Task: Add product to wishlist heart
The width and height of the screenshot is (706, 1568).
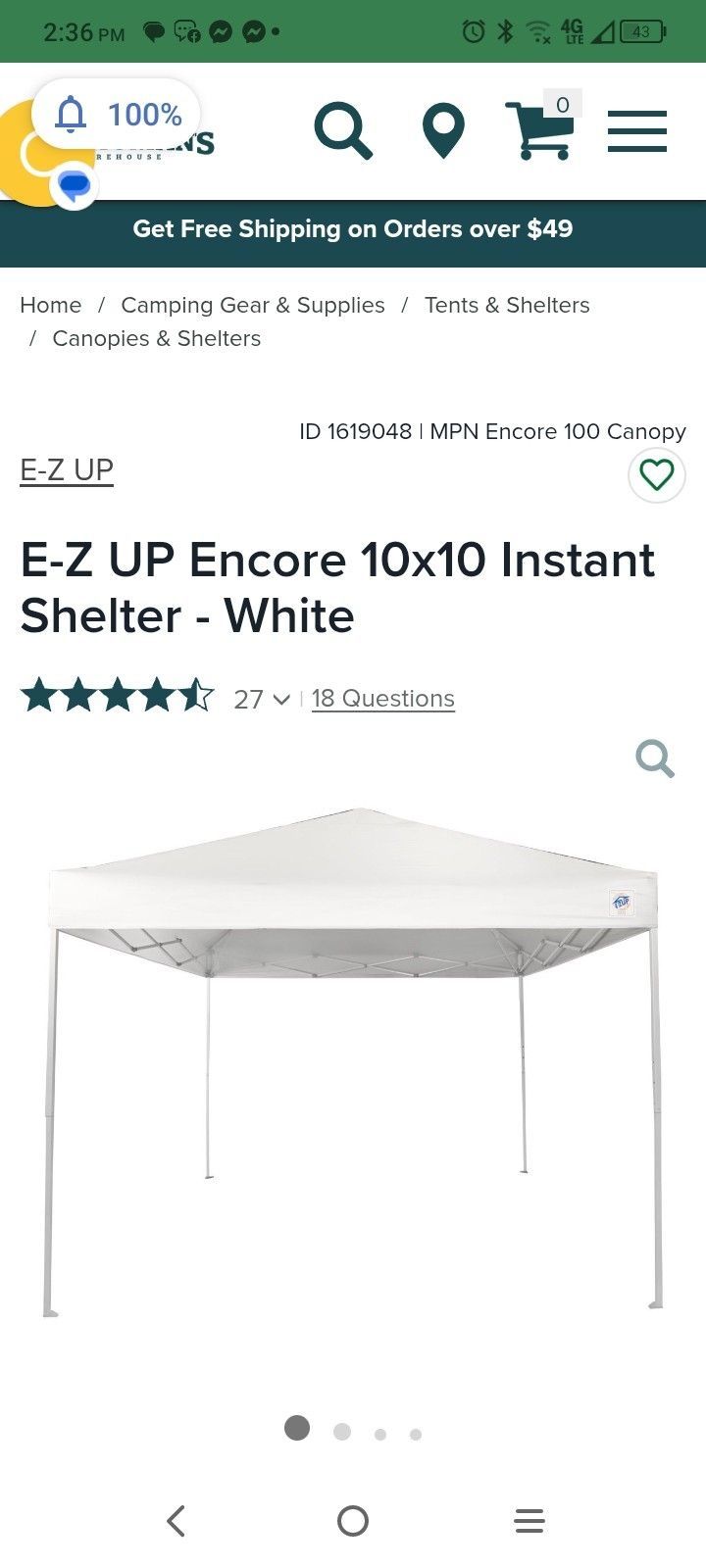Action: [x=656, y=475]
